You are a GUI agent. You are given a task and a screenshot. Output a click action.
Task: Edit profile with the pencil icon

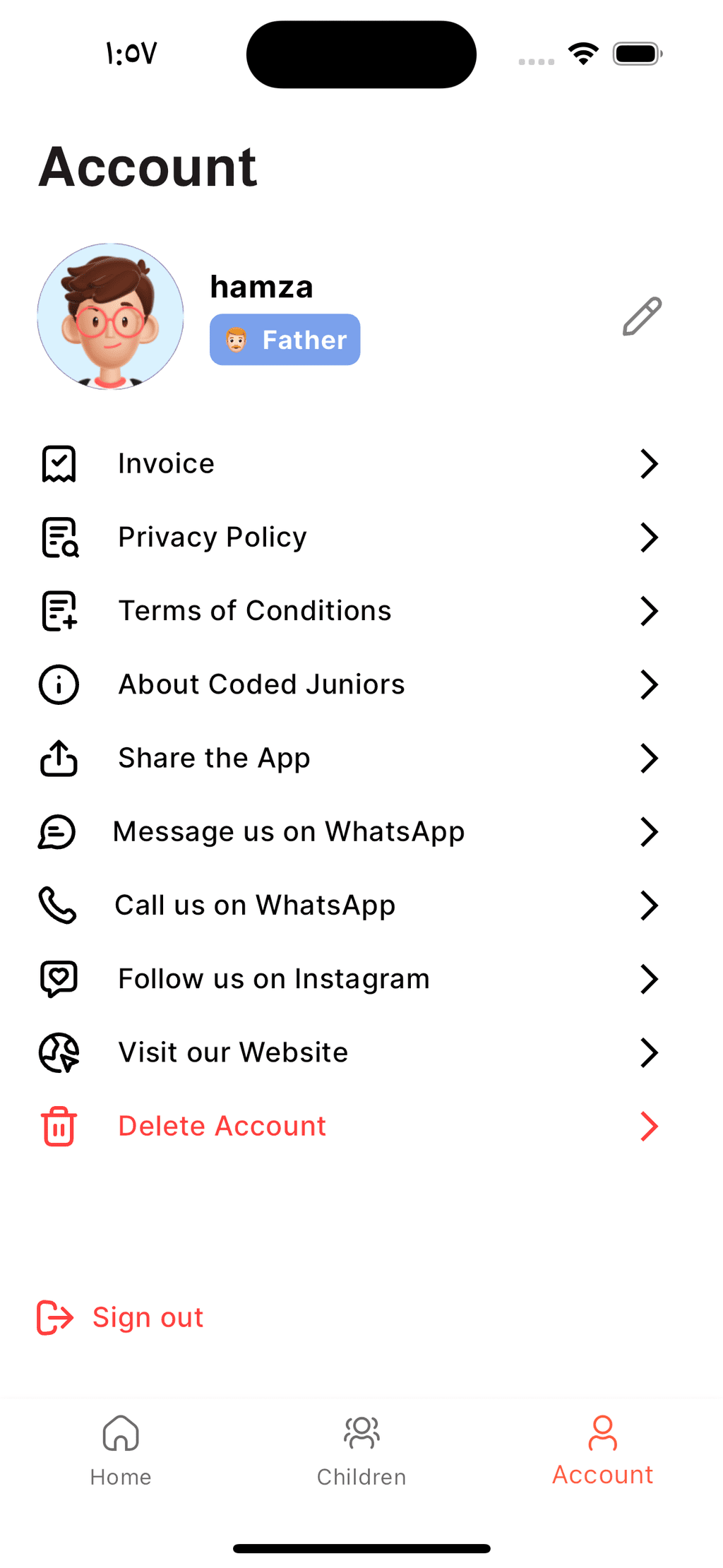[x=642, y=316]
